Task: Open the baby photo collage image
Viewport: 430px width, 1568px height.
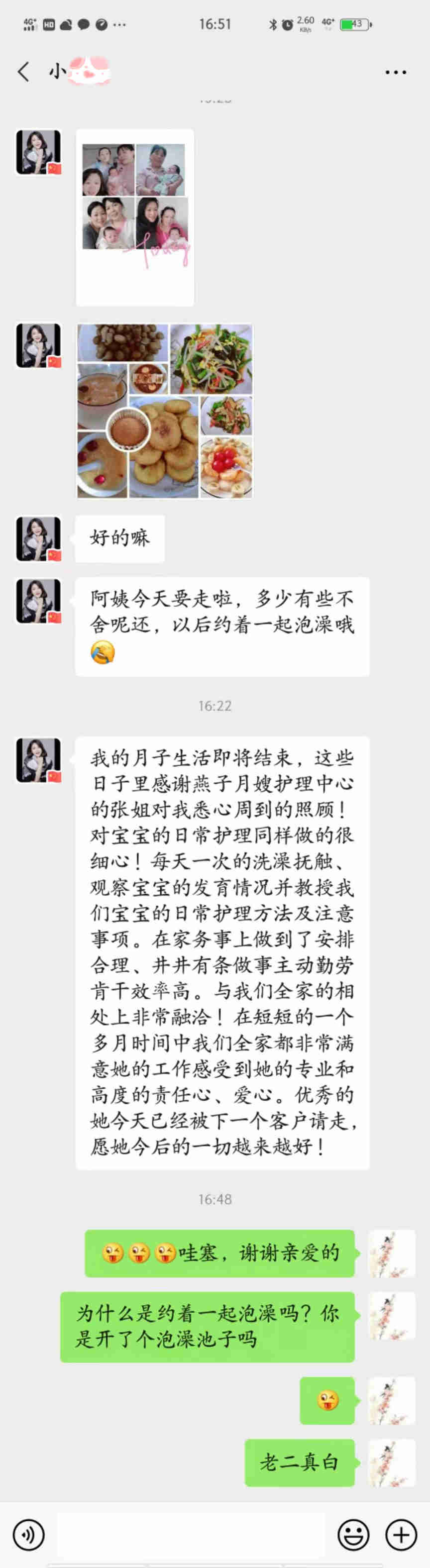Action: pos(134,217)
